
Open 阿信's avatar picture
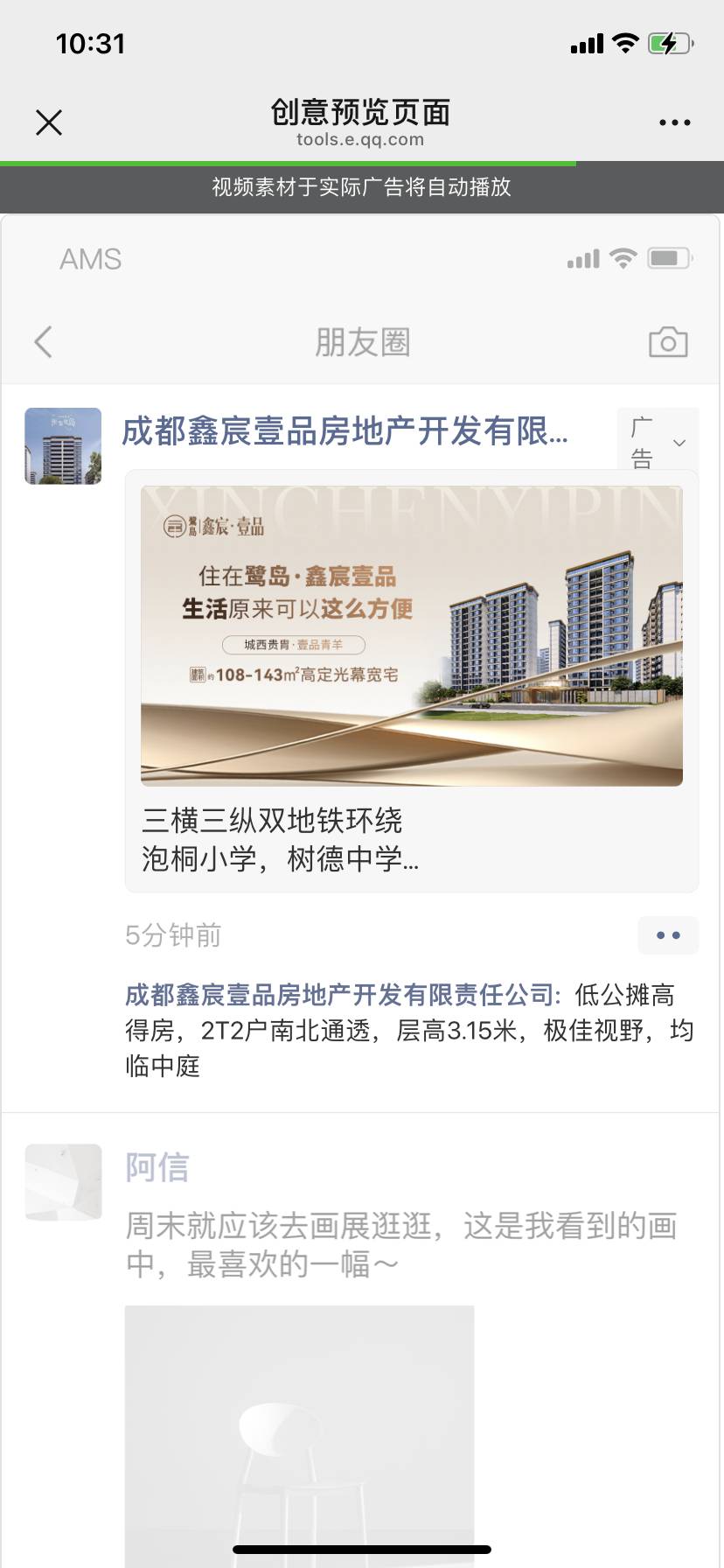pos(63,1182)
